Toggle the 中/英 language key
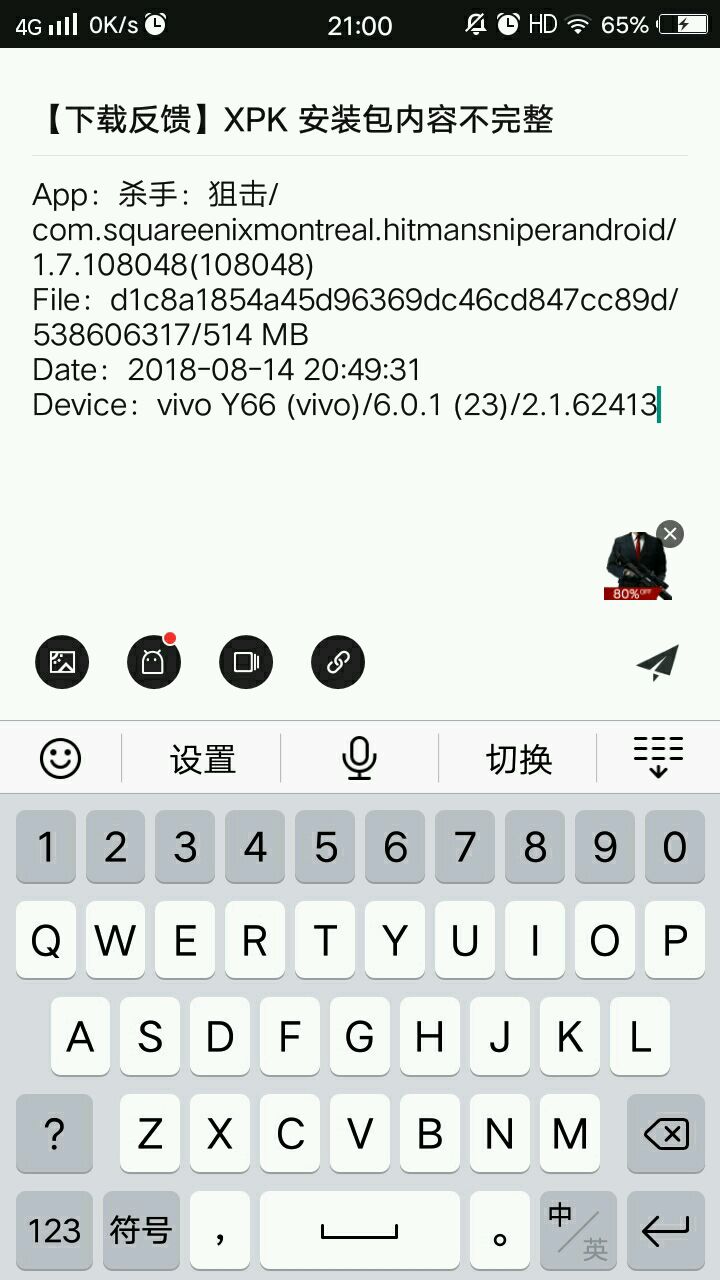 pyautogui.click(x=578, y=1230)
